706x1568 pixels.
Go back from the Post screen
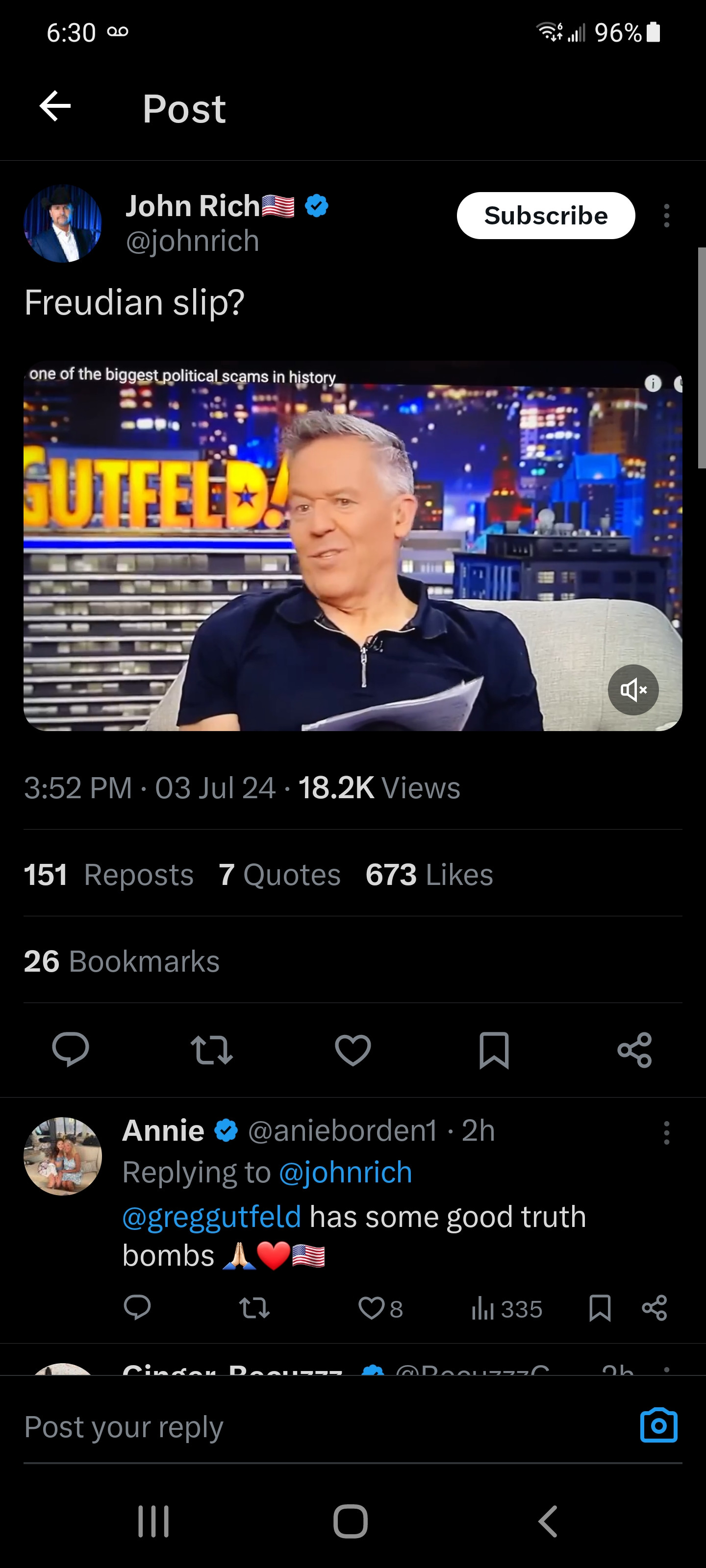click(x=55, y=106)
